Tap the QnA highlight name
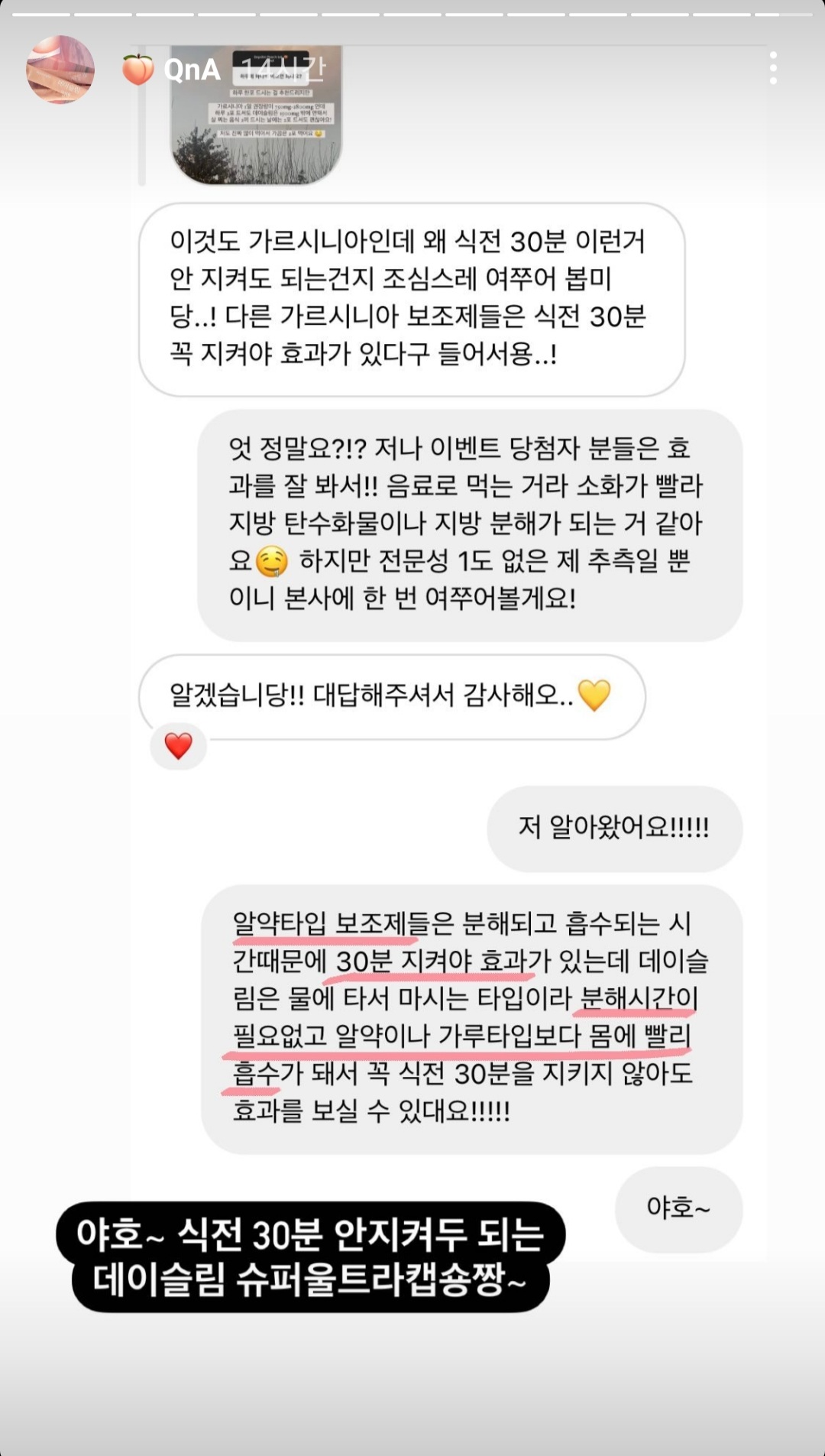Screen dimensions: 825x1456 [191, 70]
